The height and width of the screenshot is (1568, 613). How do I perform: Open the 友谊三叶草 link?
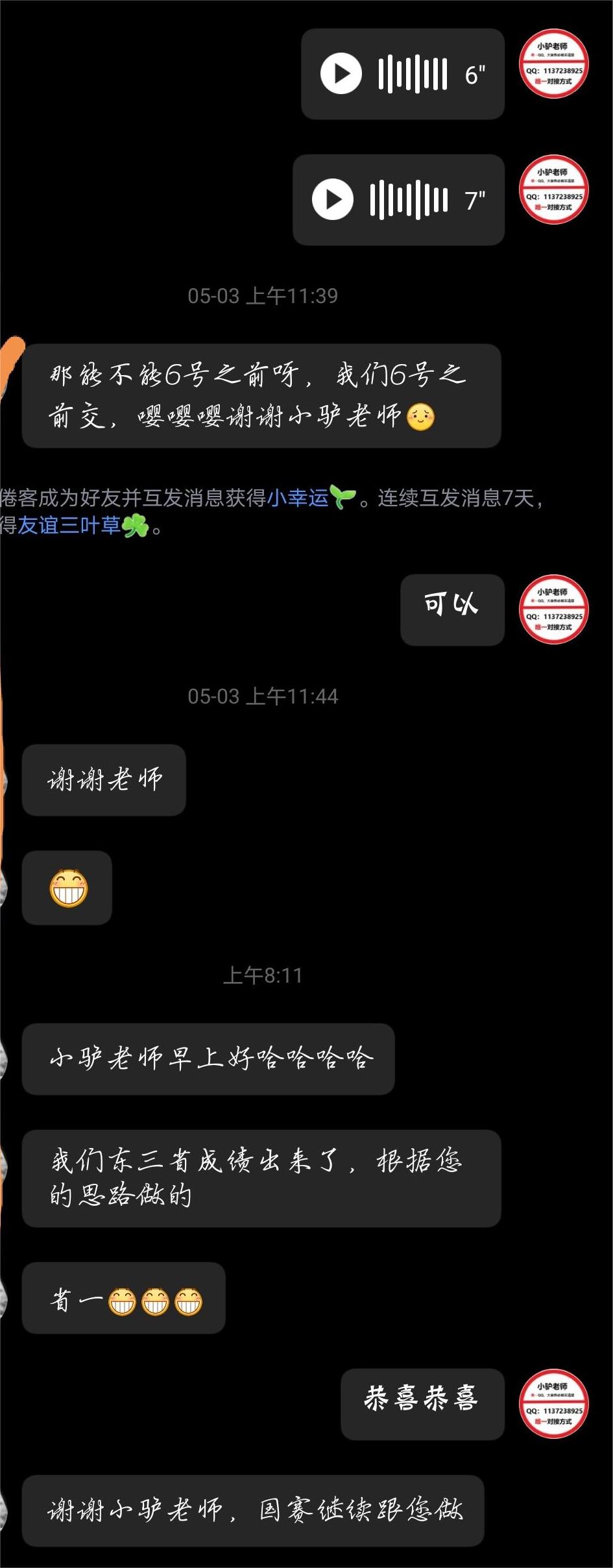(69, 525)
